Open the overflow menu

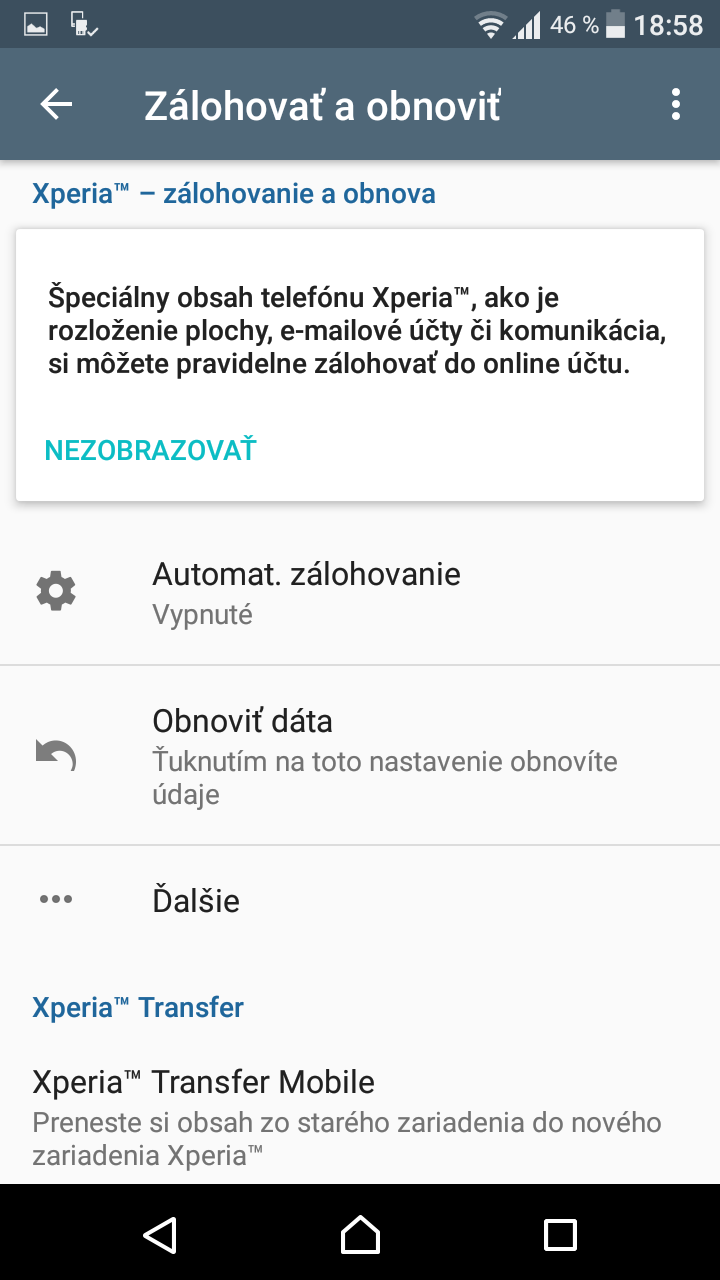click(x=677, y=105)
